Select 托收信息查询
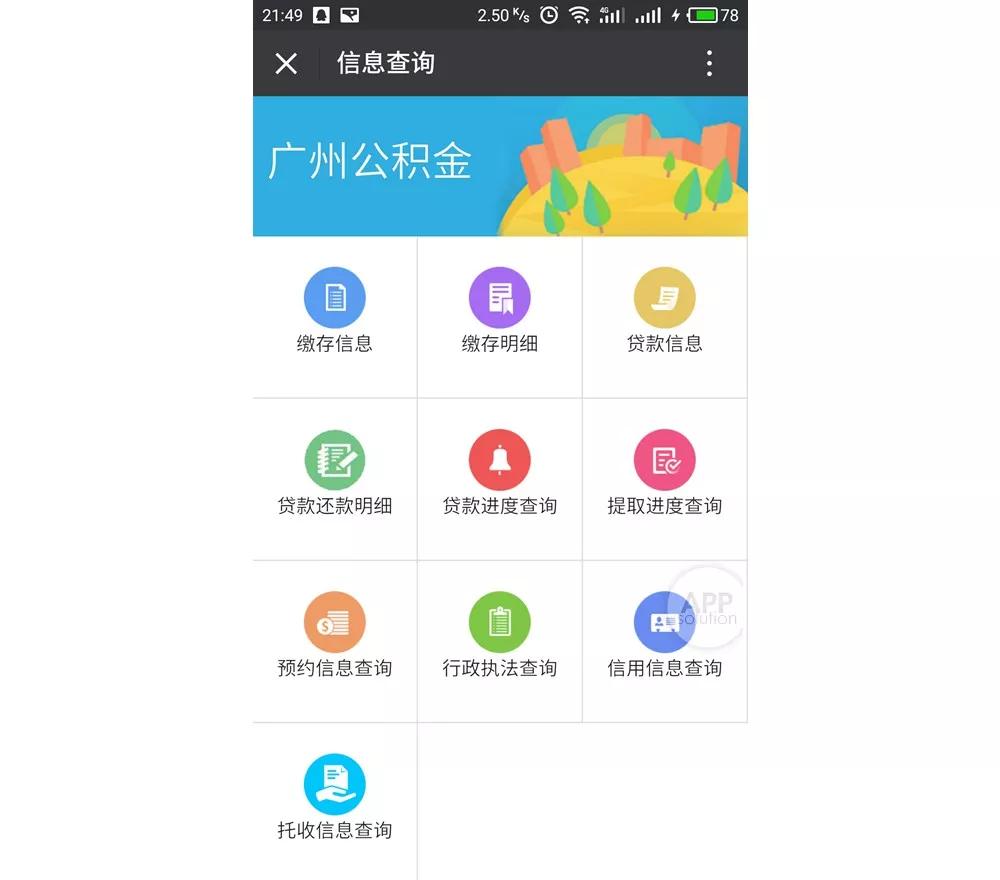 coord(335,802)
